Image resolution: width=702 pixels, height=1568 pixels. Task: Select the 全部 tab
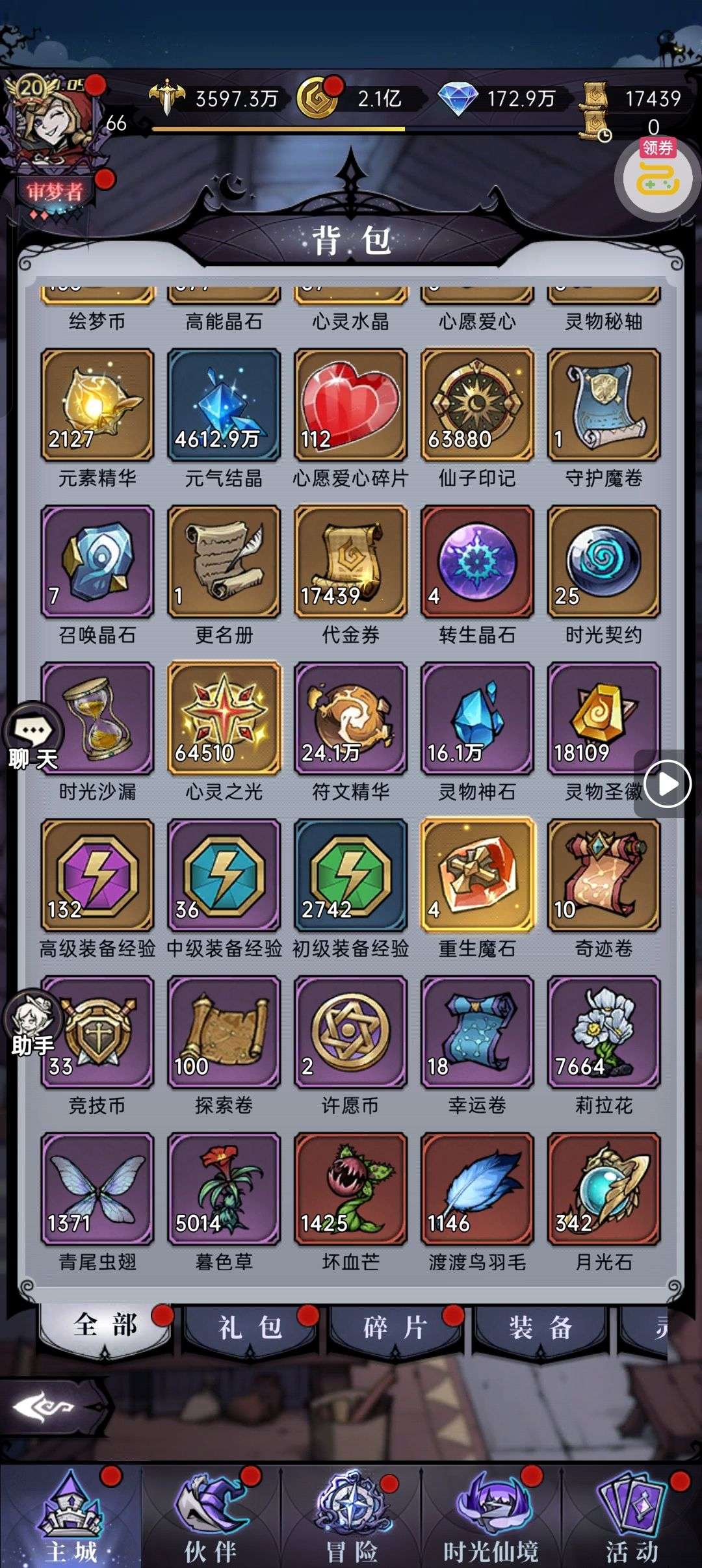click(x=105, y=1326)
